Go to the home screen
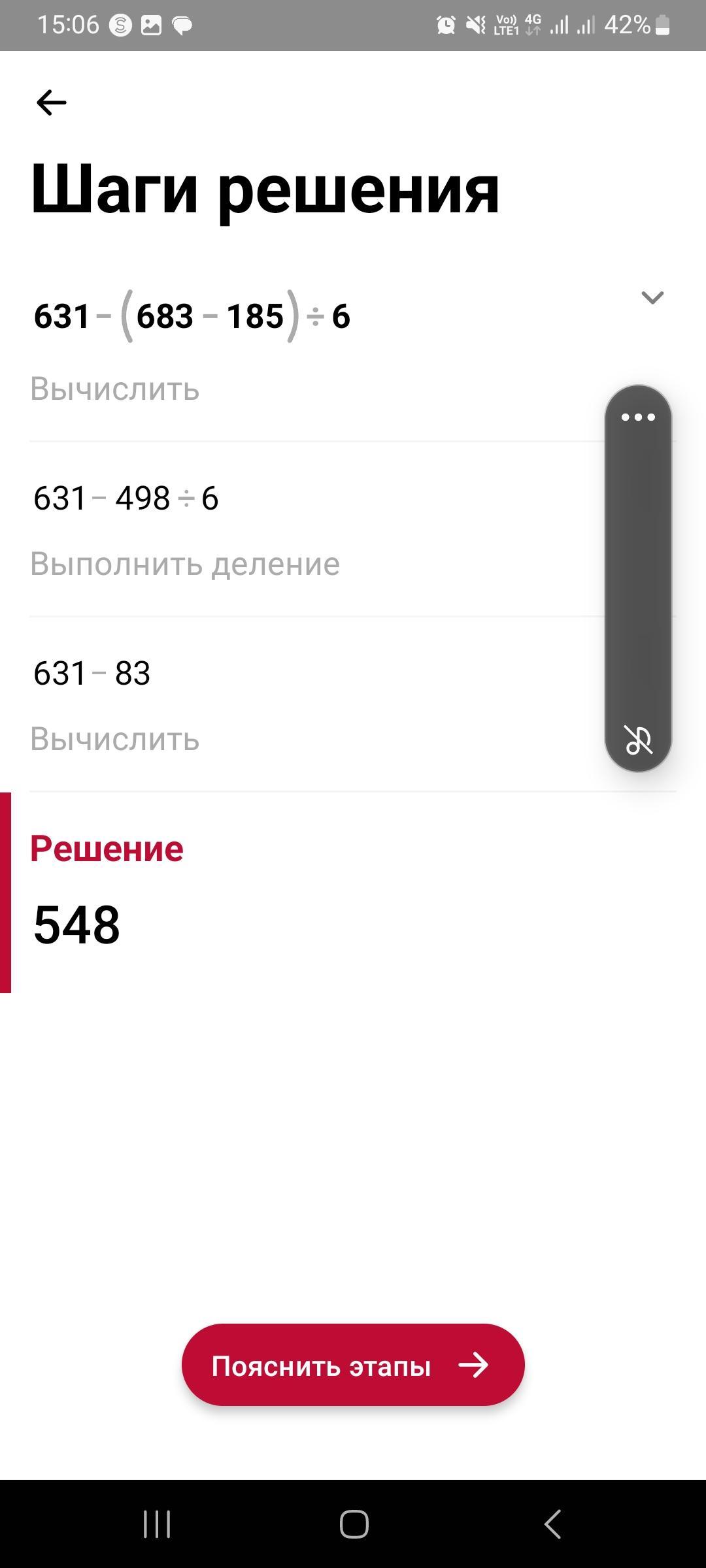This screenshot has width=706, height=1568. tap(354, 1525)
